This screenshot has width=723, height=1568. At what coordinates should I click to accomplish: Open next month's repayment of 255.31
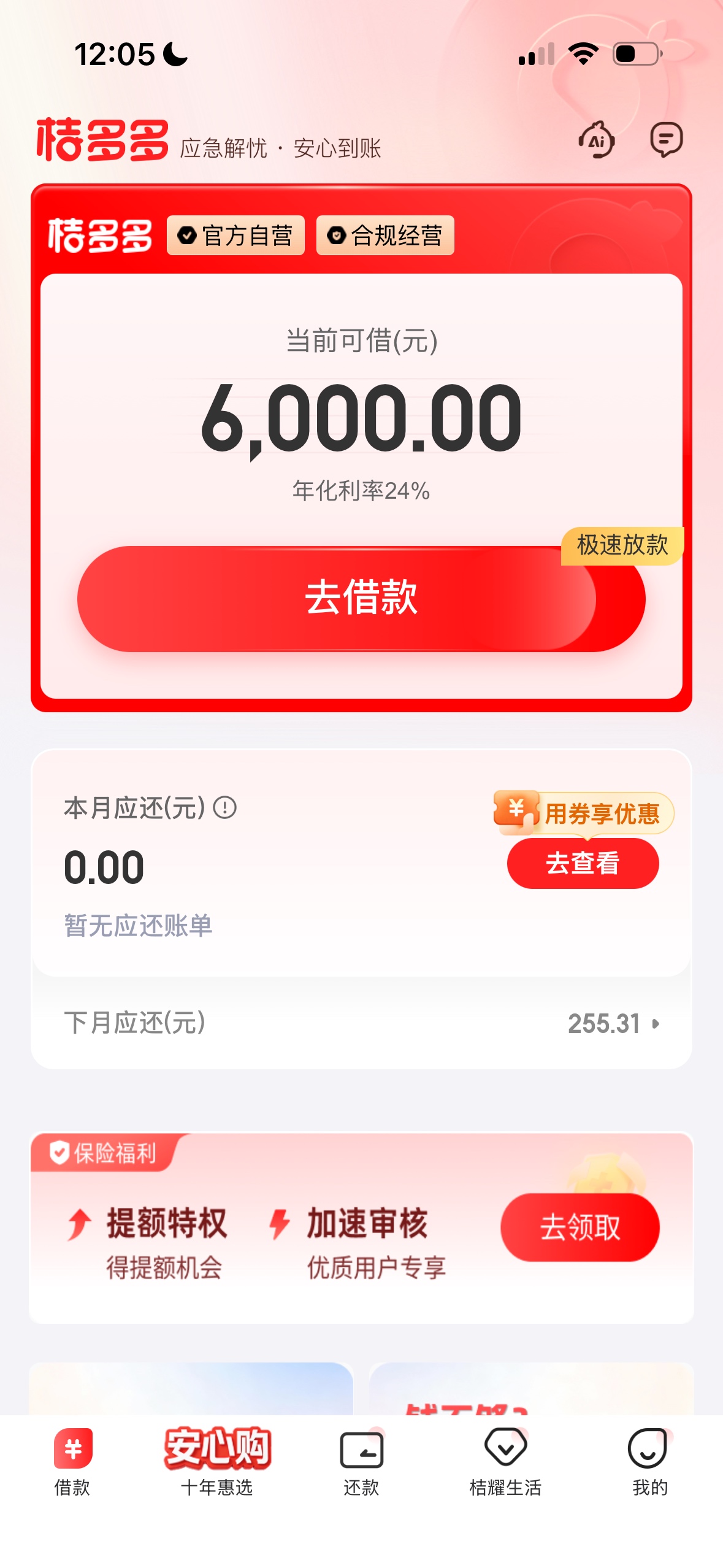tap(613, 1023)
